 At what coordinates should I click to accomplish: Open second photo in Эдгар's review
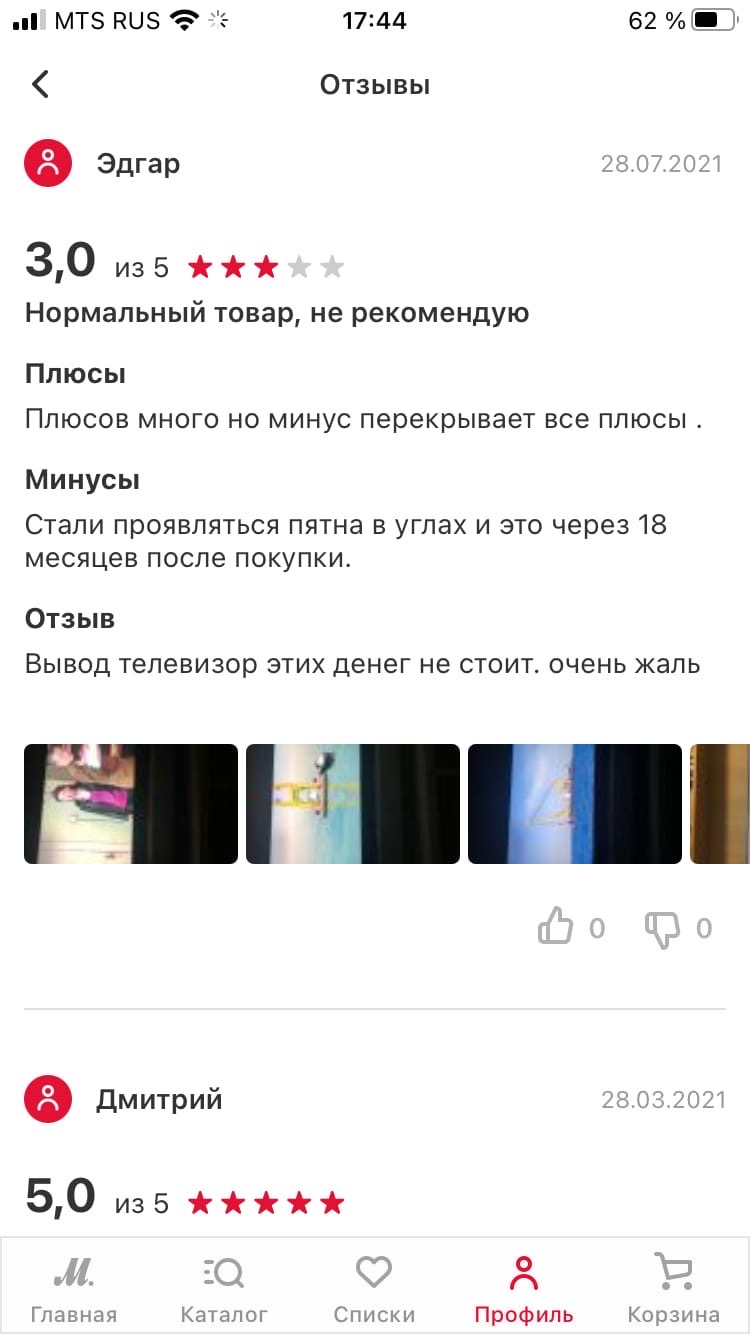pos(353,804)
